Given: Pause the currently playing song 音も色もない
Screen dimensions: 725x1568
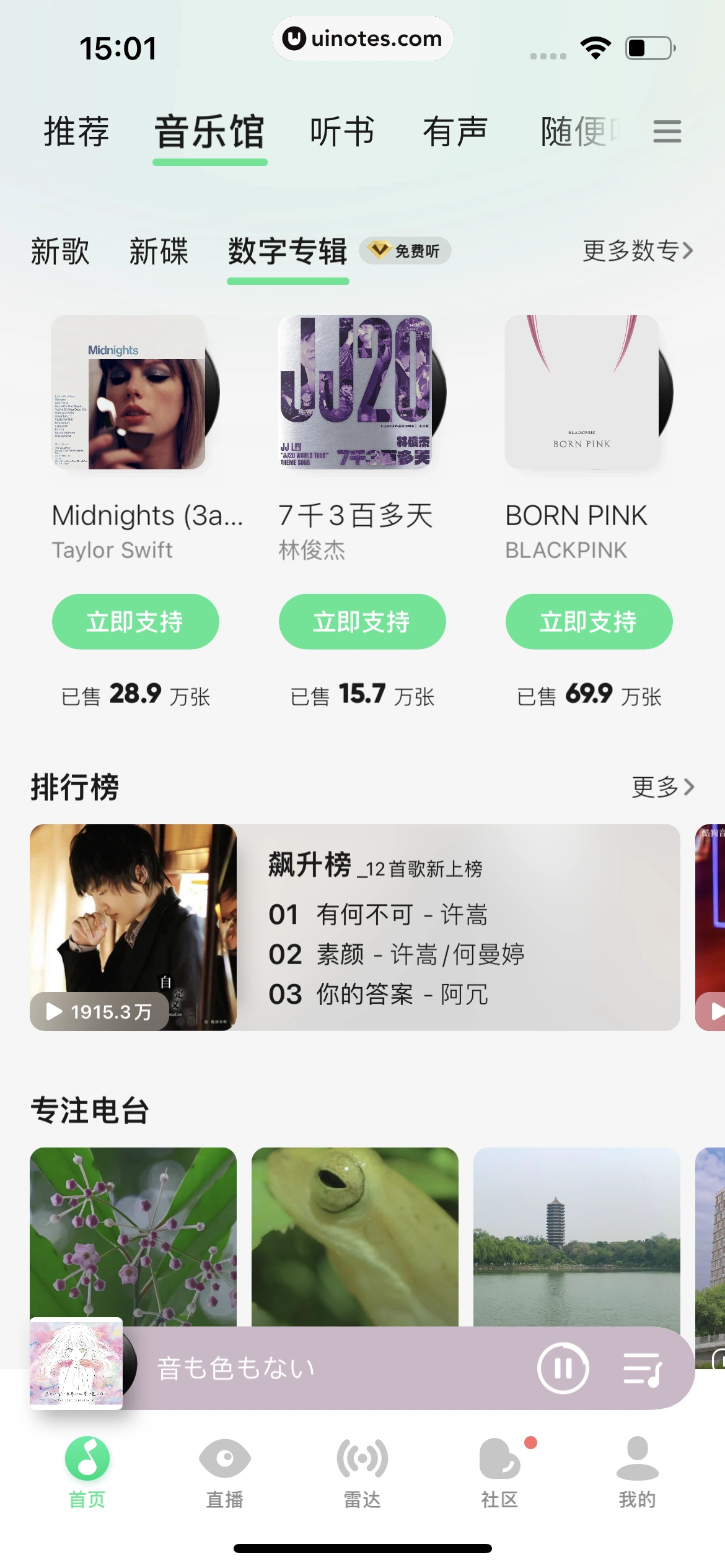Looking at the screenshot, I should pyautogui.click(x=563, y=1369).
